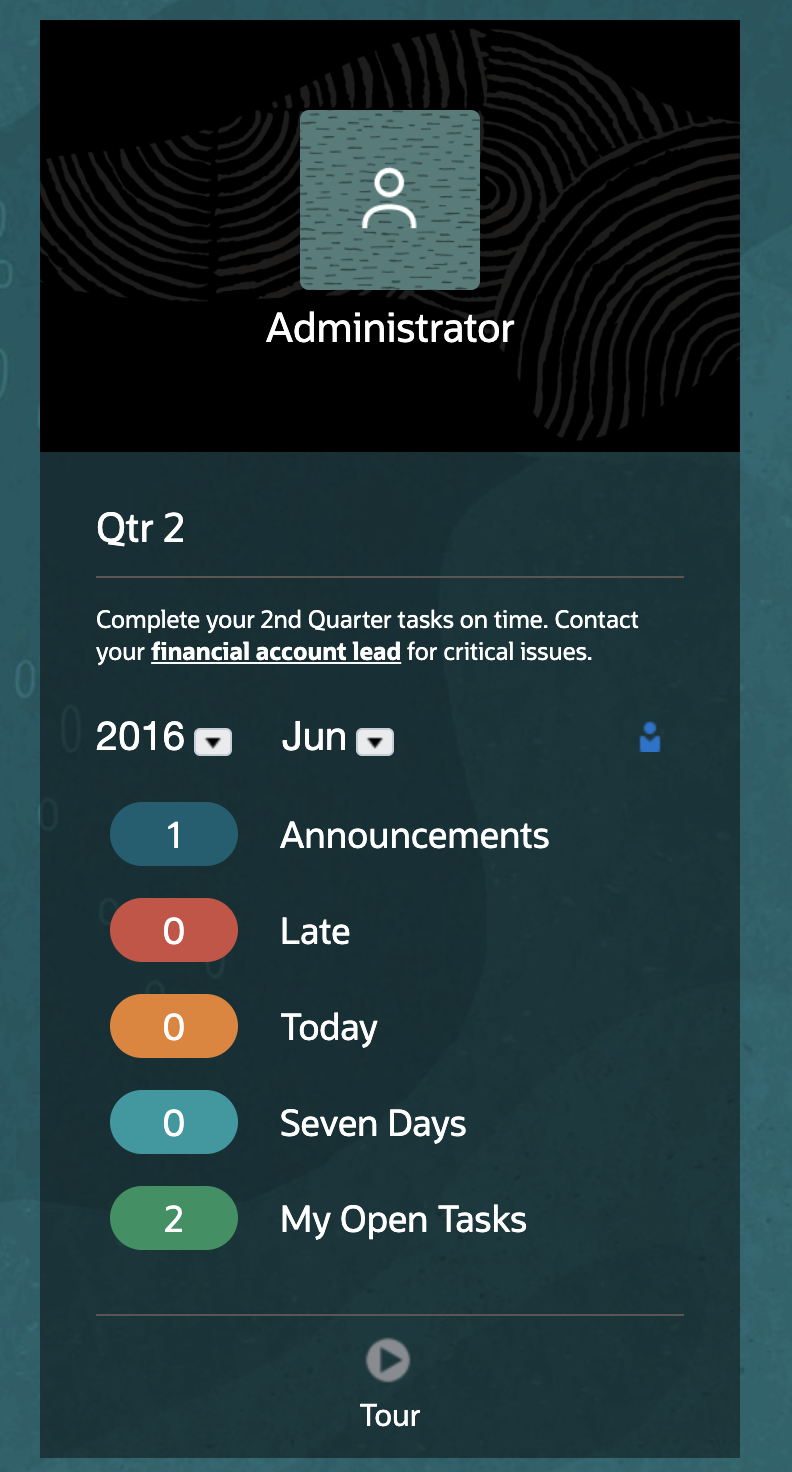Open the year 2016 dropdown

pyautogui.click(x=213, y=742)
